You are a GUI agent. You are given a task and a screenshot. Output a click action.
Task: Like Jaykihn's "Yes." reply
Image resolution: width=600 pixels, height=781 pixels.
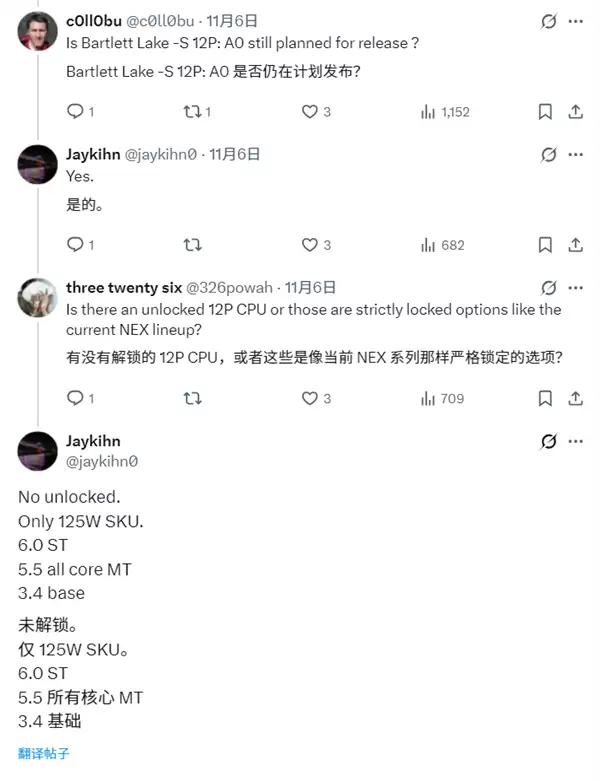click(310, 245)
